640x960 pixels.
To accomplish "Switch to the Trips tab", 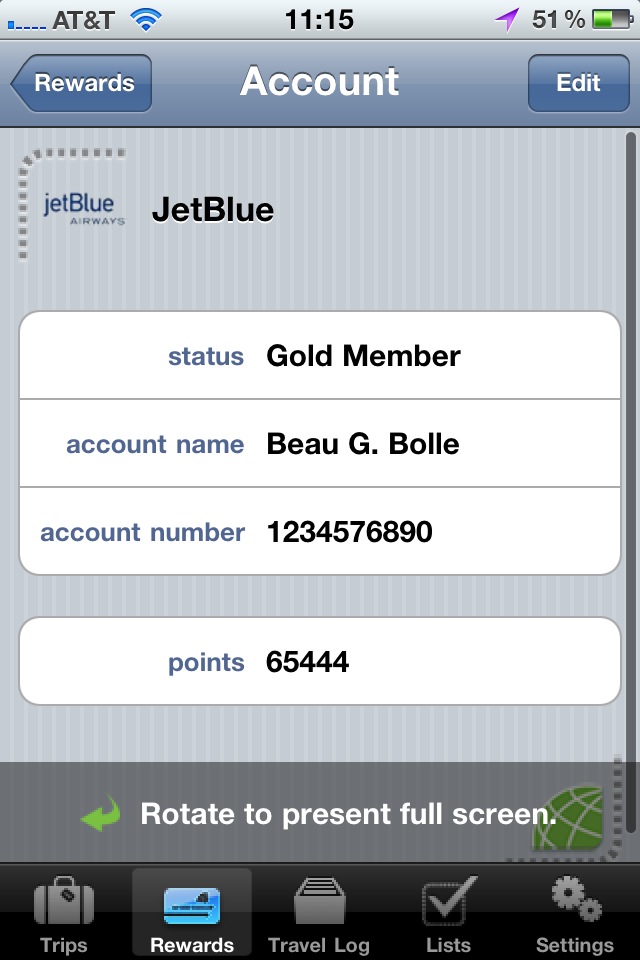I will tap(63, 915).
